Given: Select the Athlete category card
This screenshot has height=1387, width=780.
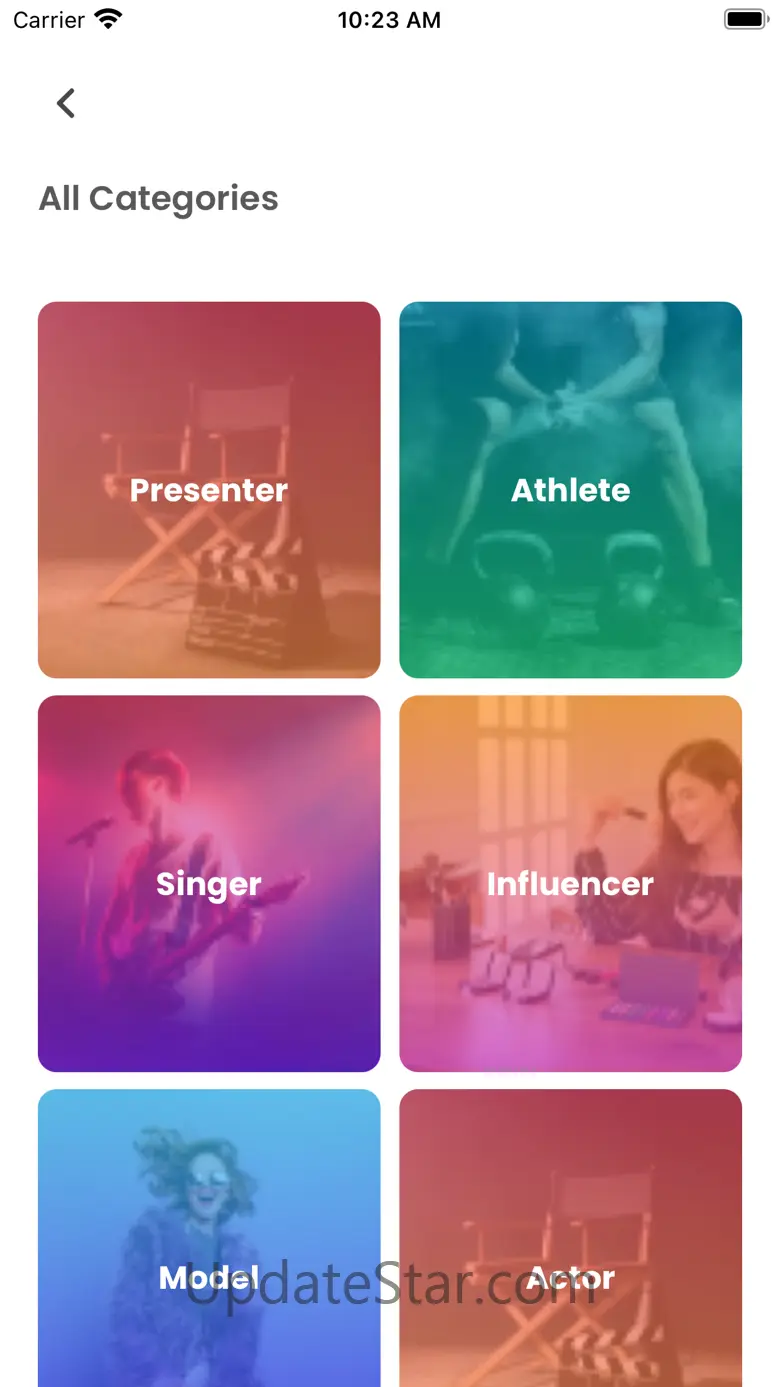Looking at the screenshot, I should click(x=570, y=490).
